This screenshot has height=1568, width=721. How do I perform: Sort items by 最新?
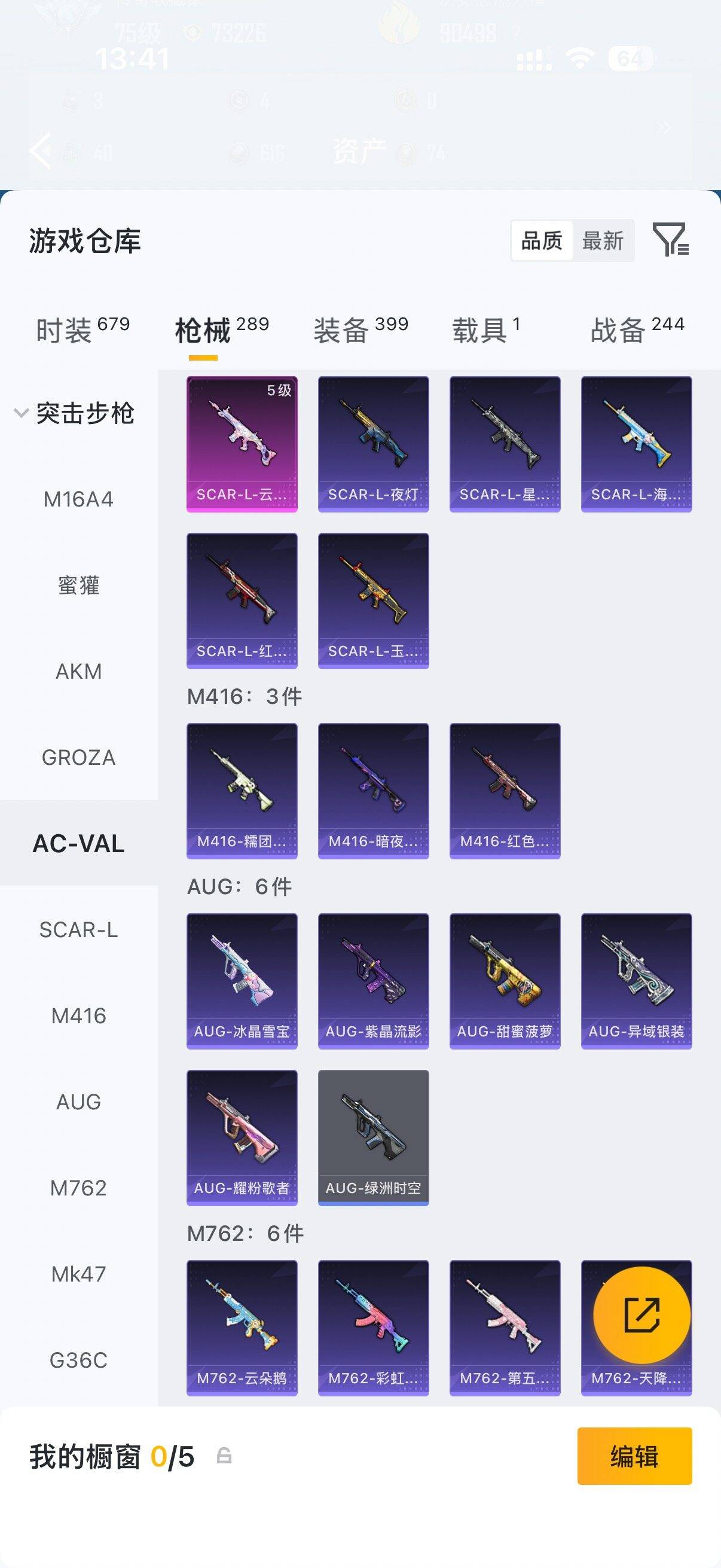(x=603, y=240)
